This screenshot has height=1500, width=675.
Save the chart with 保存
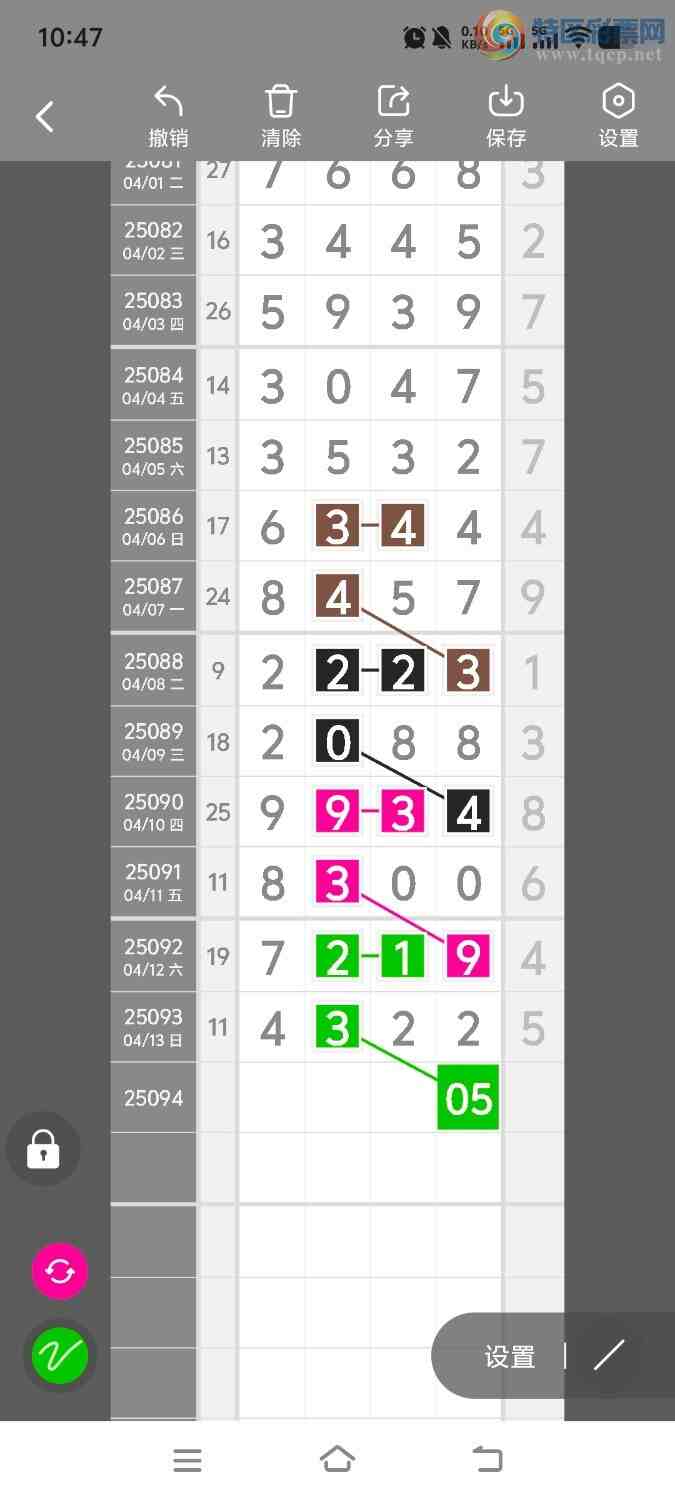point(506,117)
